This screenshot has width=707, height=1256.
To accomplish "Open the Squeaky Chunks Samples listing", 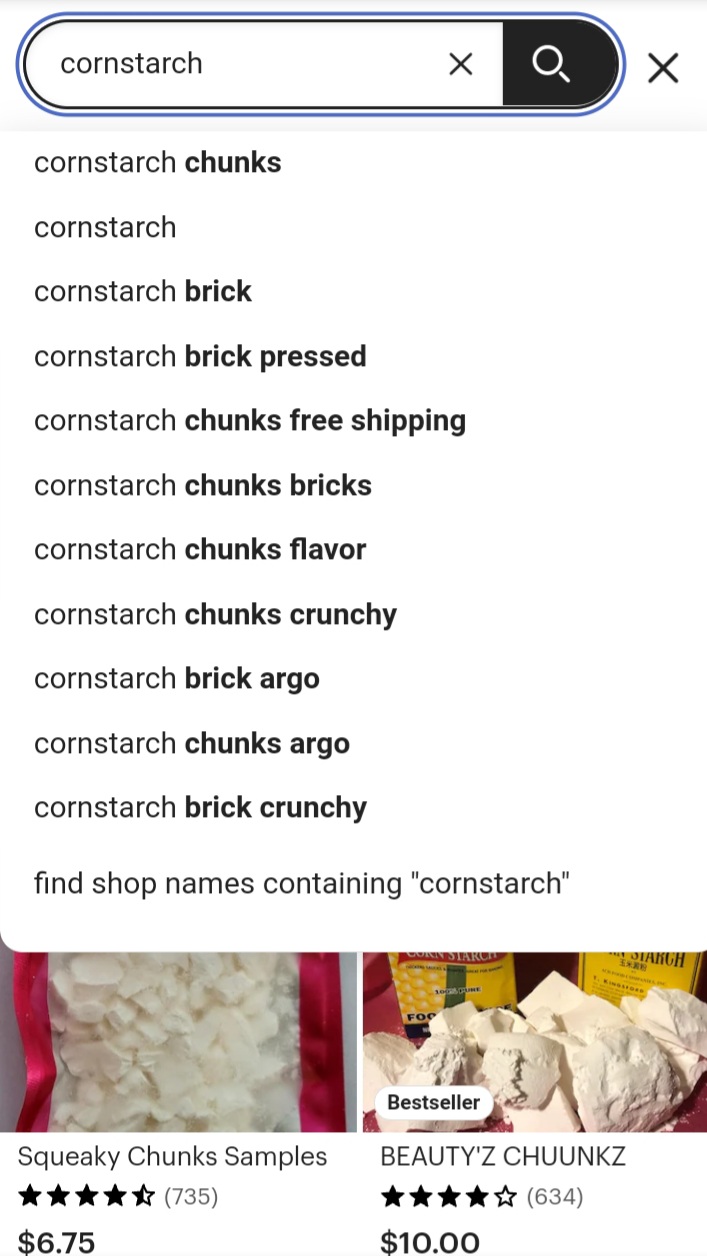I will (178, 1100).
